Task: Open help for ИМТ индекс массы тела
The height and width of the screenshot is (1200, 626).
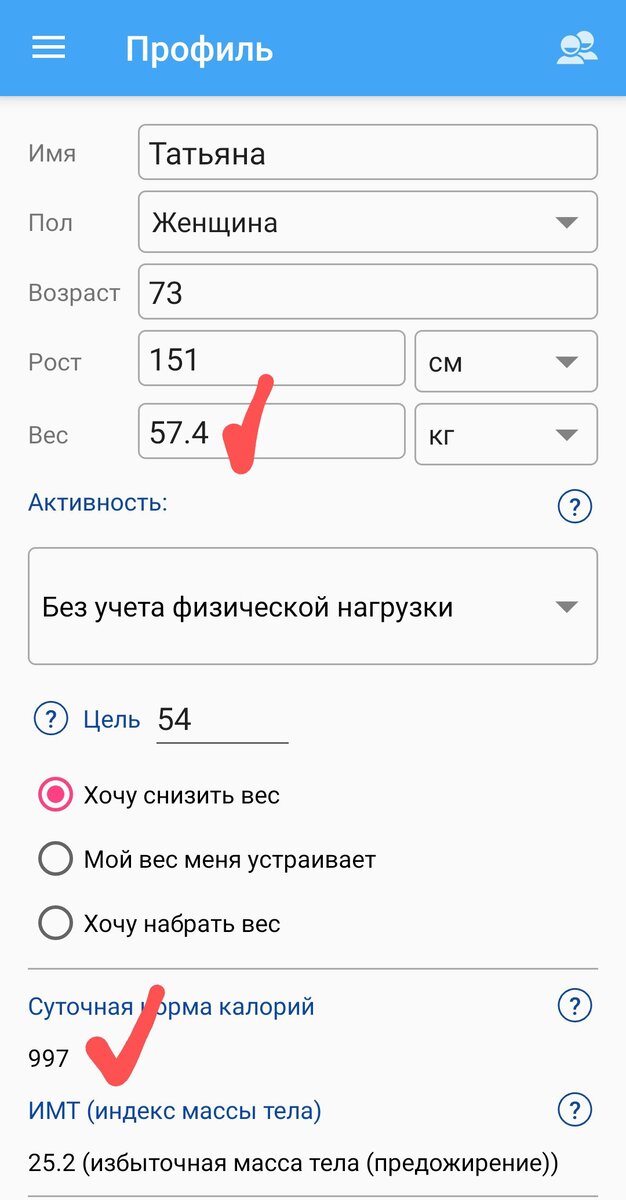Action: point(575,1109)
